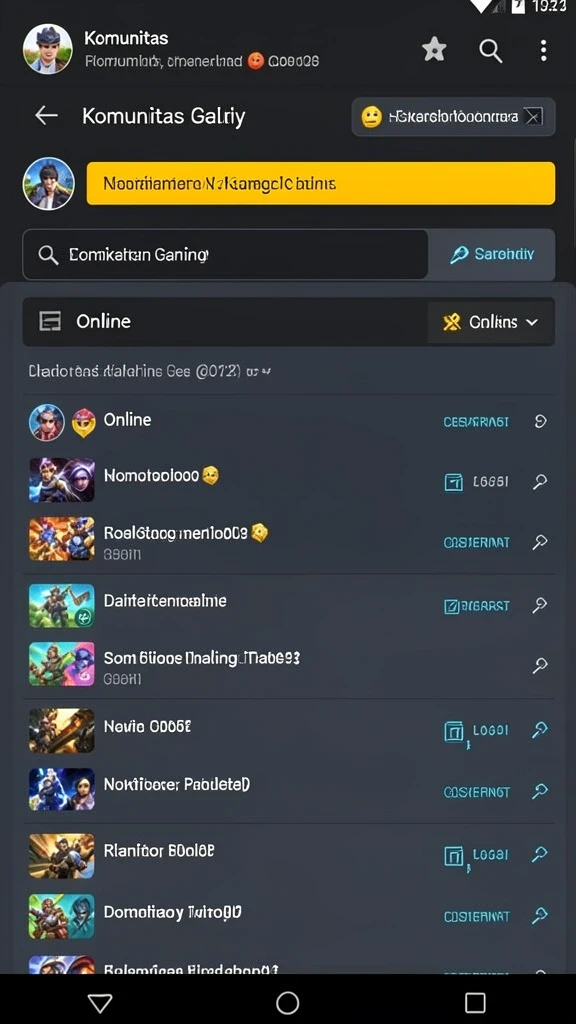This screenshot has width=576, height=1024.
Task: Open the Noktiooter PaoleteD row
Action: pyautogui.click(x=288, y=790)
